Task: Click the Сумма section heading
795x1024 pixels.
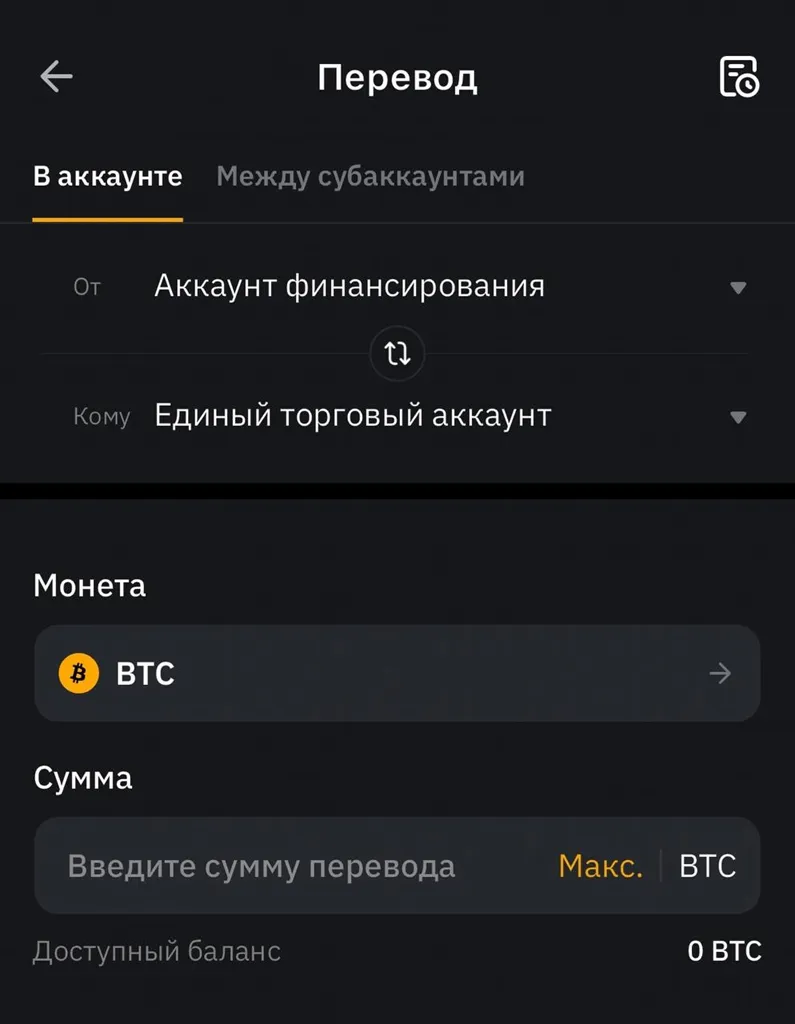Action: click(84, 778)
